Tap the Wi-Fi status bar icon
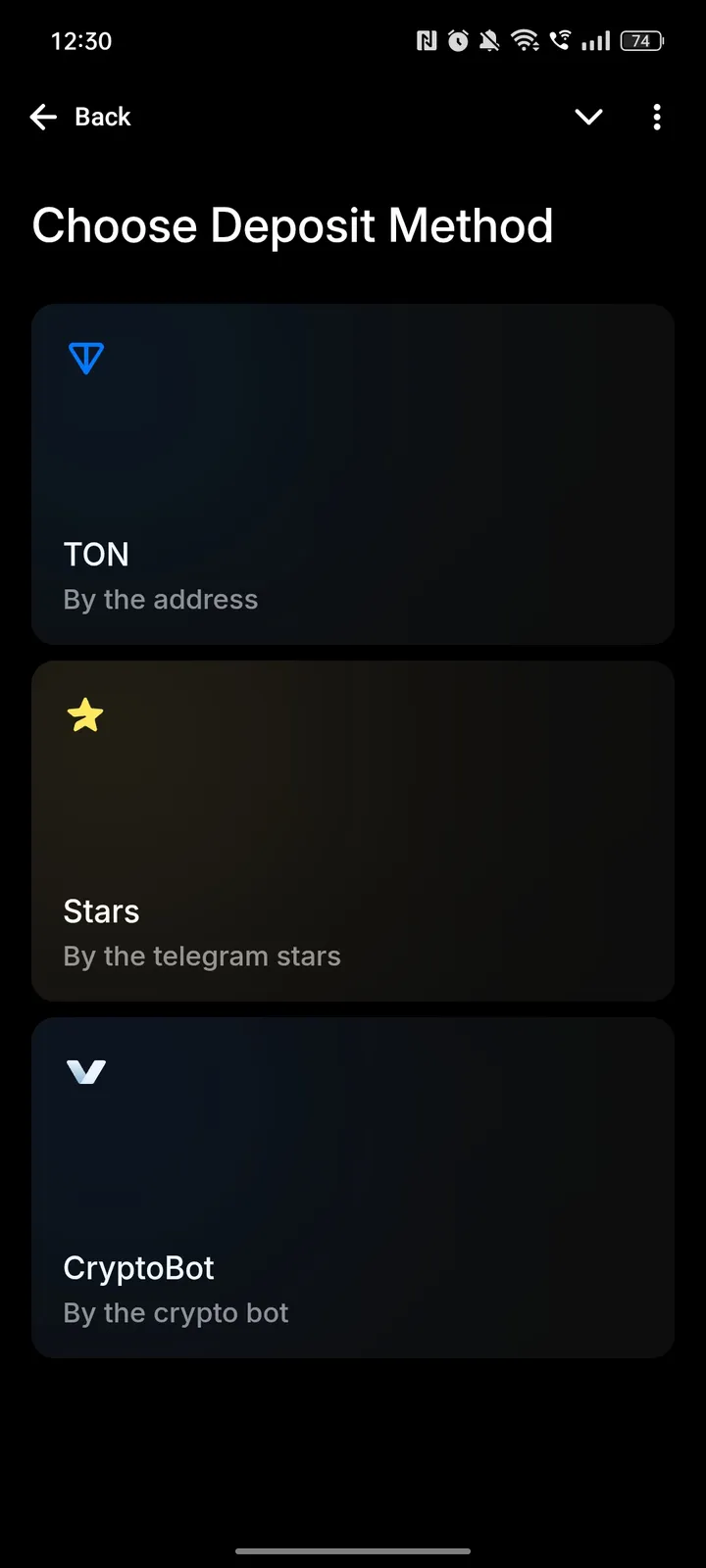 click(525, 40)
